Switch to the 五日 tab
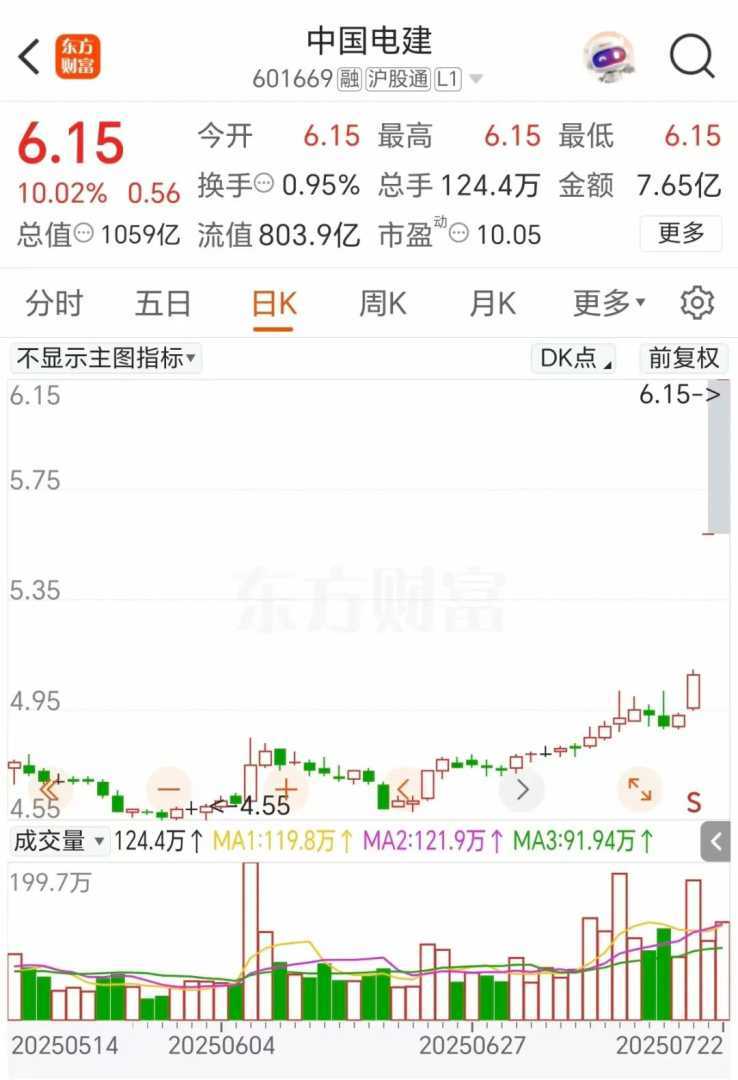This screenshot has width=738, height=1080. [x=163, y=303]
